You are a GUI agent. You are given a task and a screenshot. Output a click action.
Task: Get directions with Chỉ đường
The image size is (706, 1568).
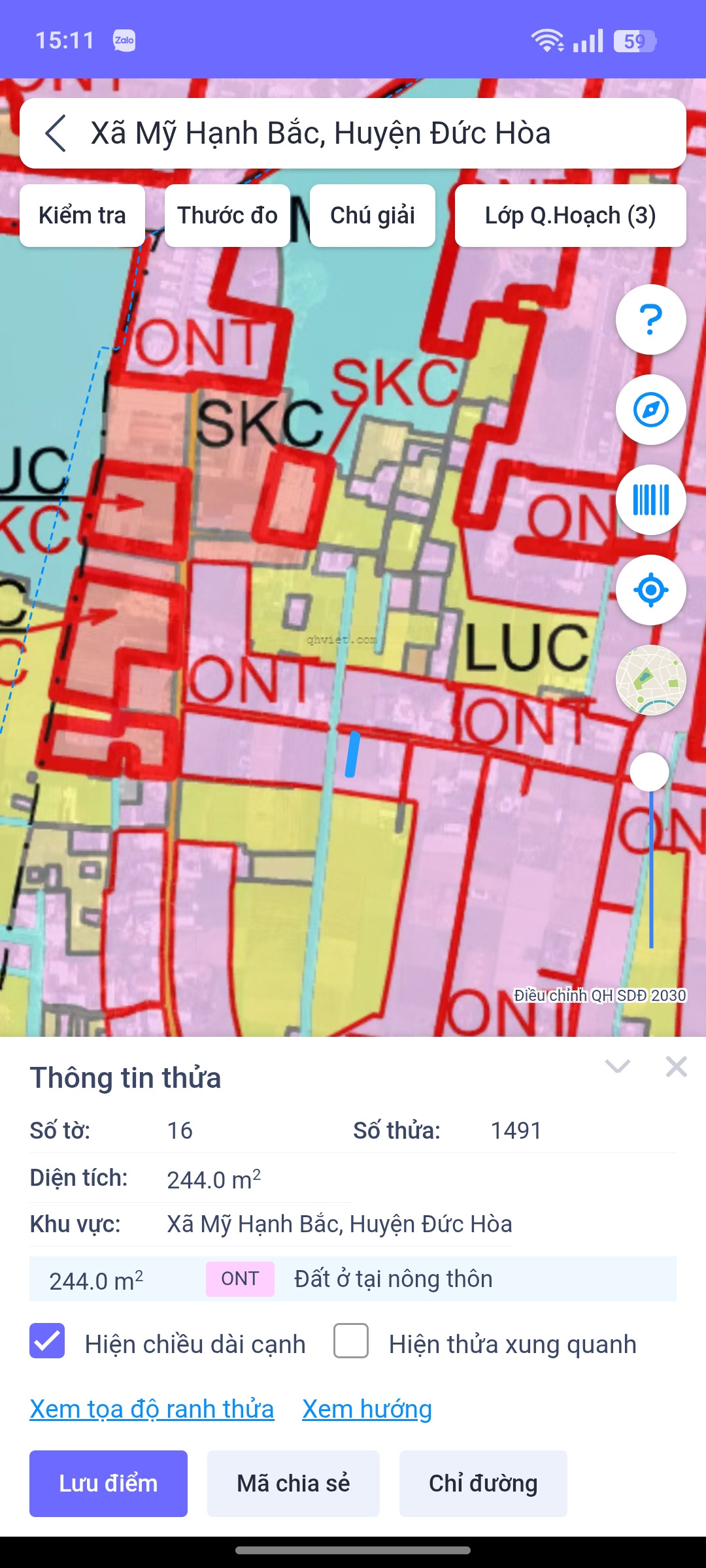pos(483,1484)
